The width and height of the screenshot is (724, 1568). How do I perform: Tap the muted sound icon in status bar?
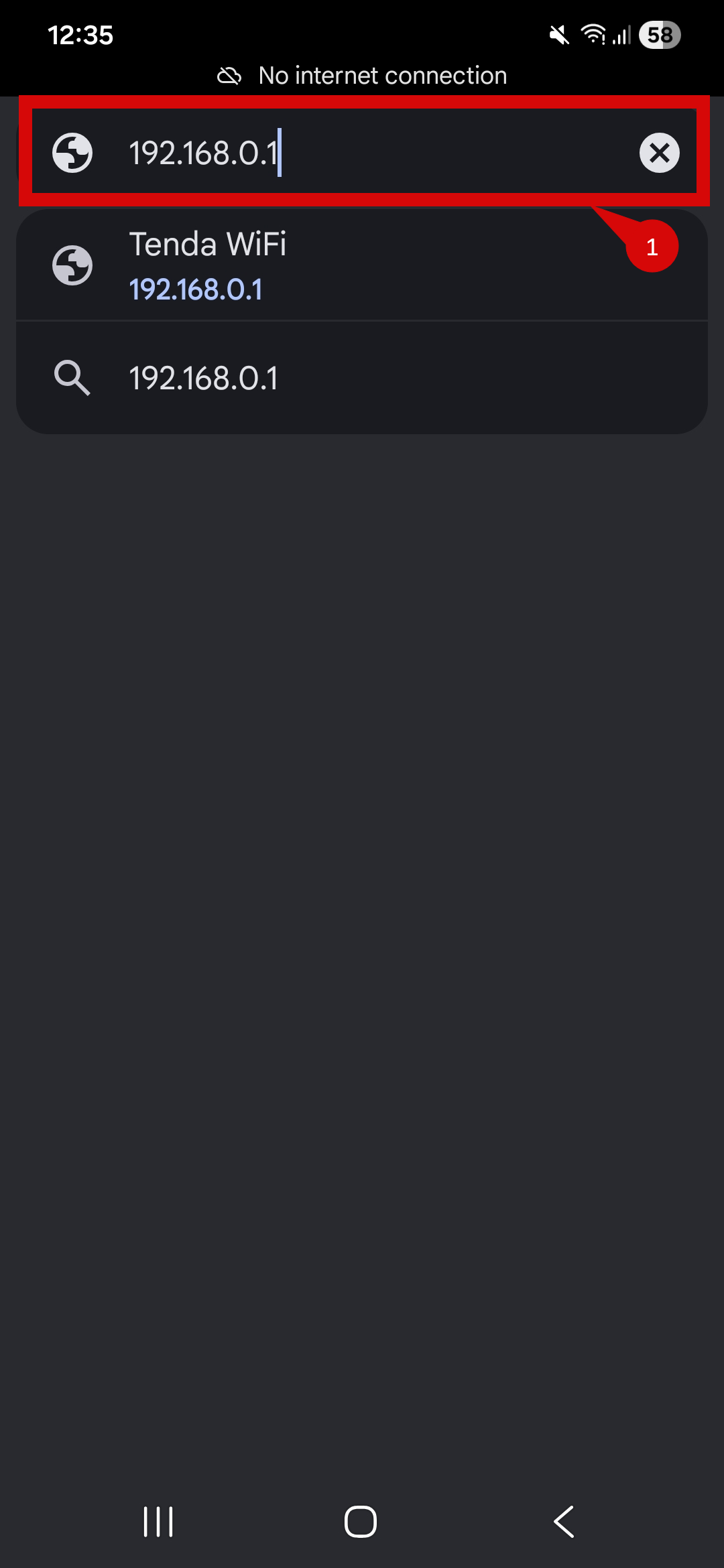click(x=558, y=36)
